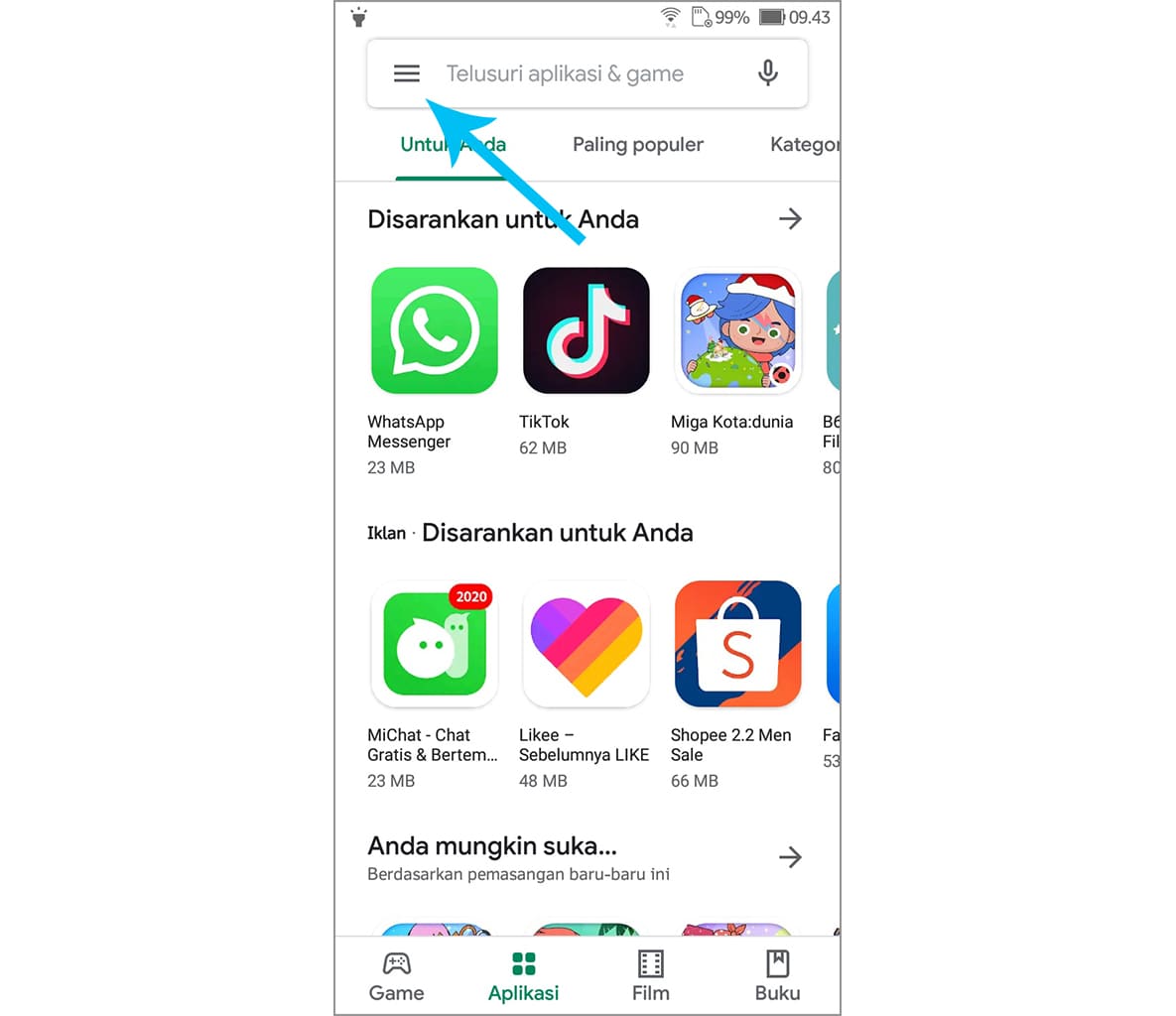Open the Likee app listing
1176x1016 pixels.
(x=586, y=644)
